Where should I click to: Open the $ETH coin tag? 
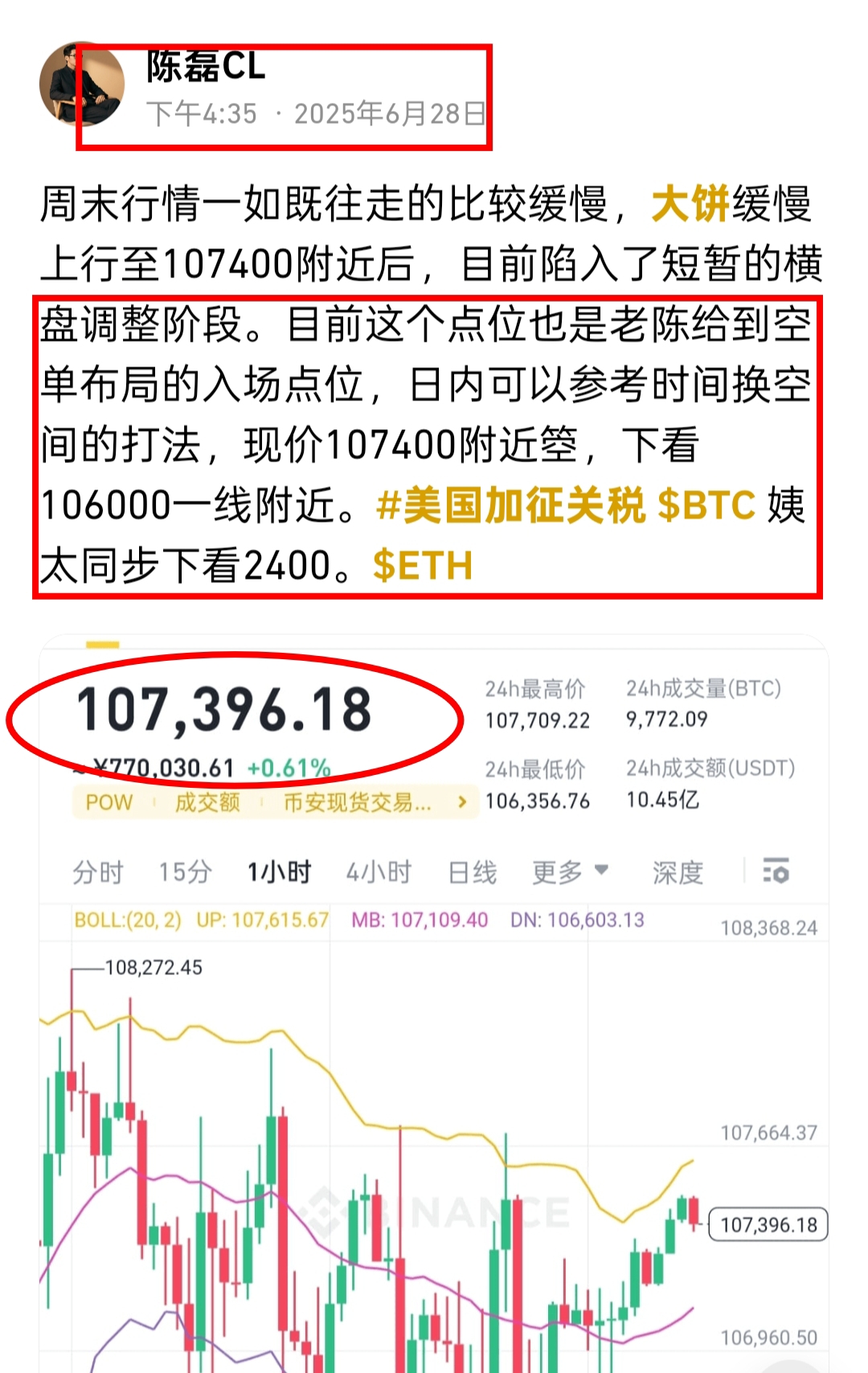pyautogui.click(x=423, y=566)
